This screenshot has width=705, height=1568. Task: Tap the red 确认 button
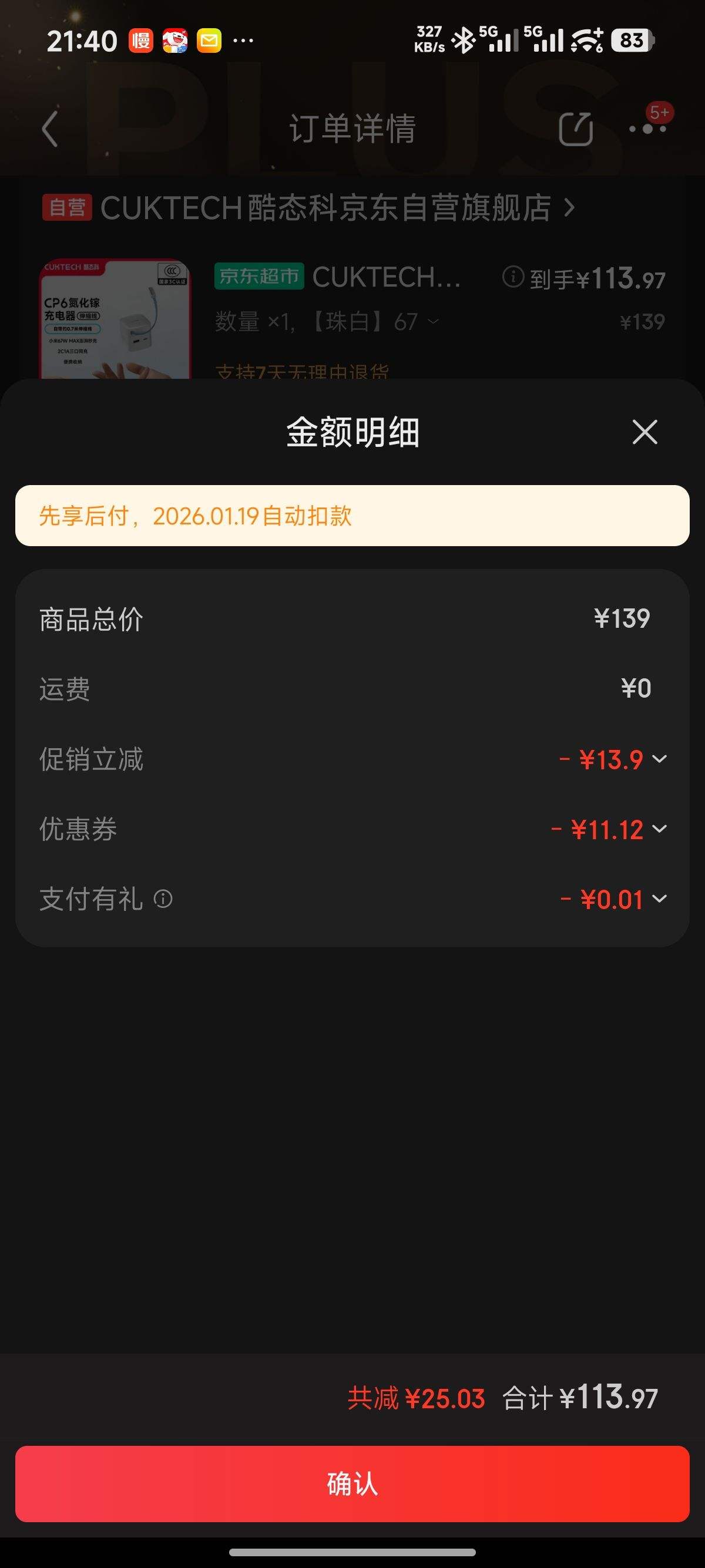pos(352,1483)
